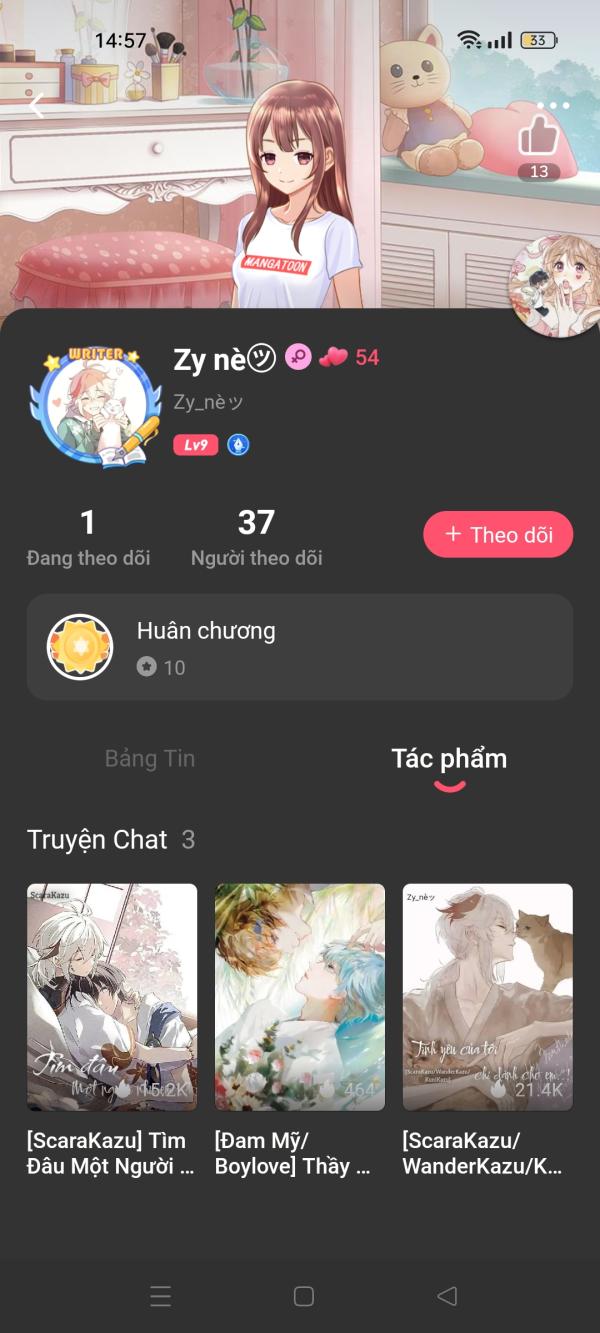Image resolution: width=600 pixels, height=1333 pixels.
Task: Open the Huân chương medals card
Action: pos(300,647)
